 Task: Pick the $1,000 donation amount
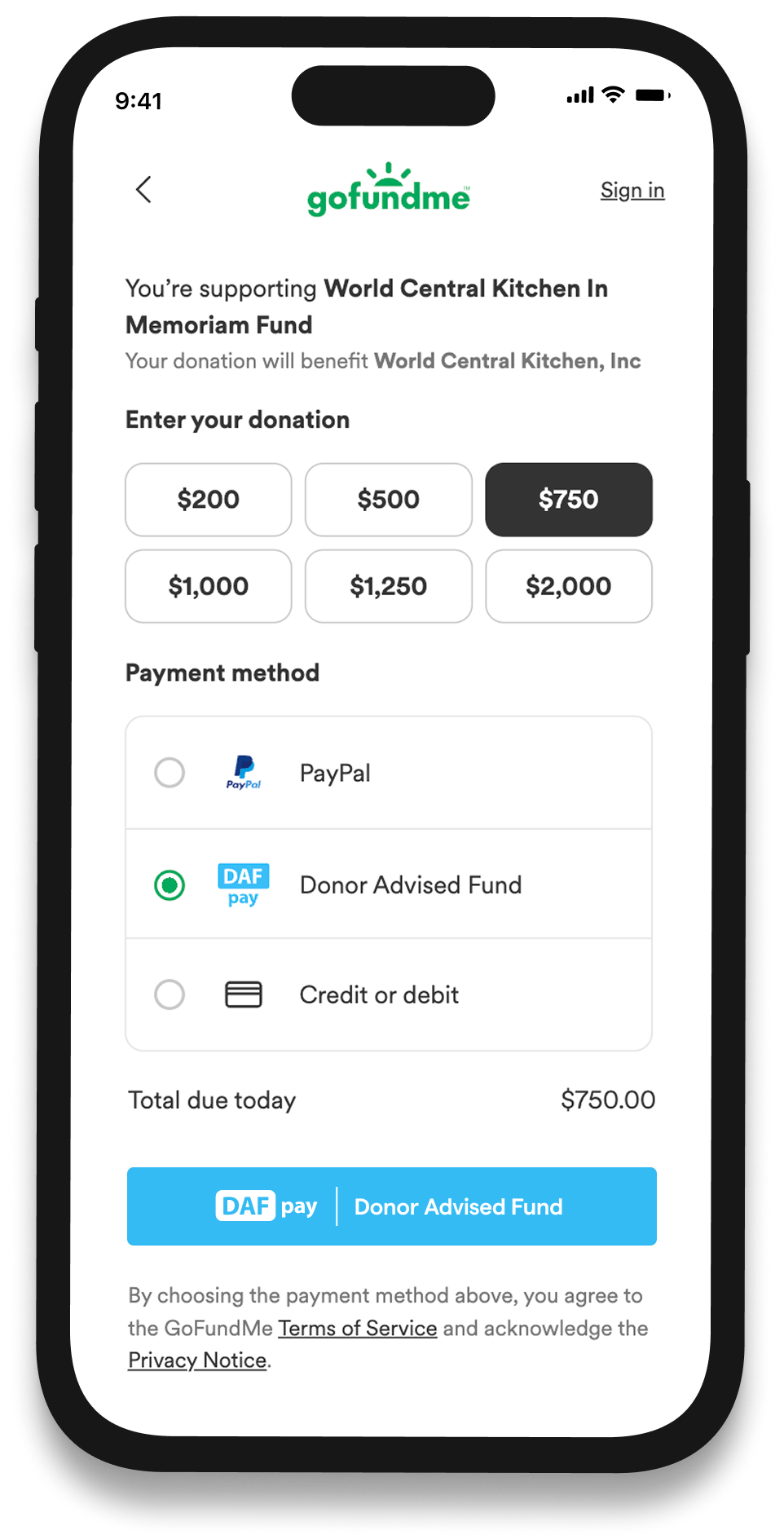click(x=209, y=586)
